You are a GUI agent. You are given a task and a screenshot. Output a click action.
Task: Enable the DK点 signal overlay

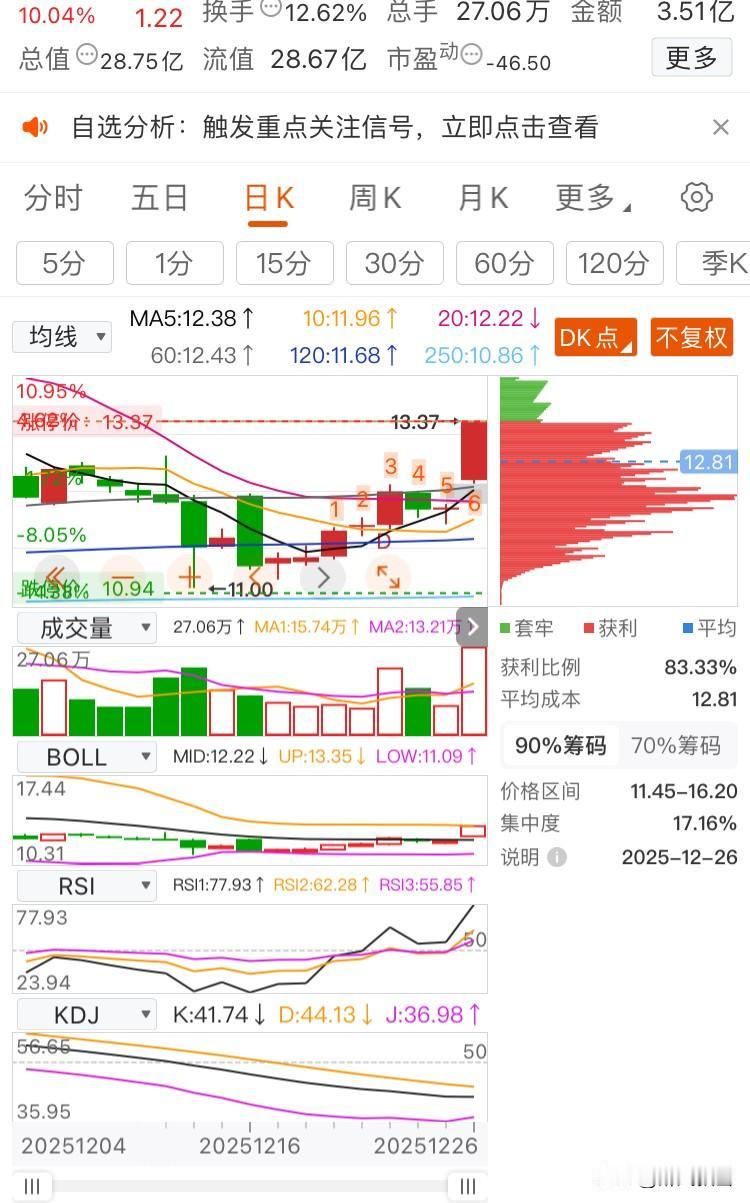(594, 337)
